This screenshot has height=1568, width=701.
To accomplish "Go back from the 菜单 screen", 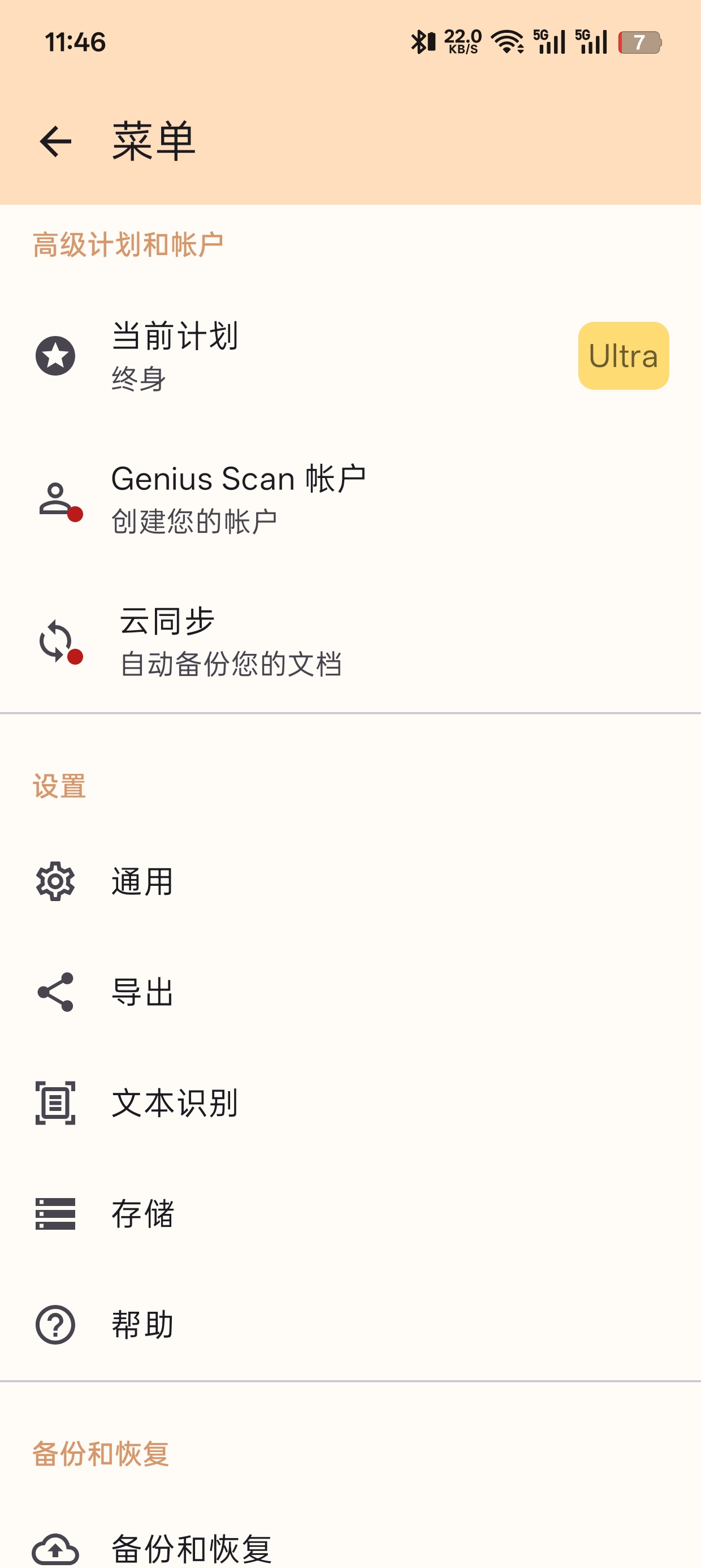I will tap(55, 141).
